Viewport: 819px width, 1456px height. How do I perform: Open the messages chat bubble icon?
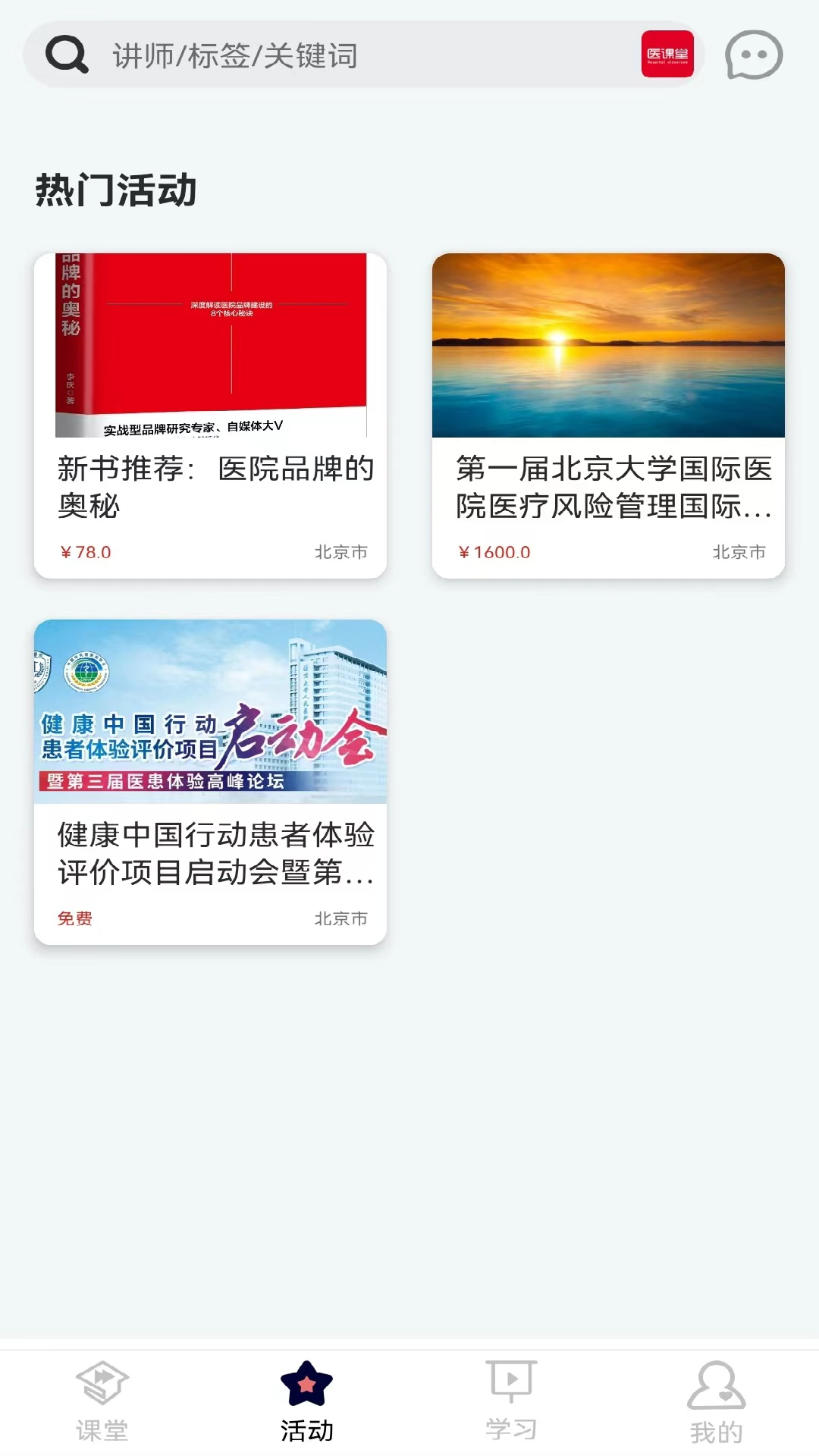click(752, 55)
